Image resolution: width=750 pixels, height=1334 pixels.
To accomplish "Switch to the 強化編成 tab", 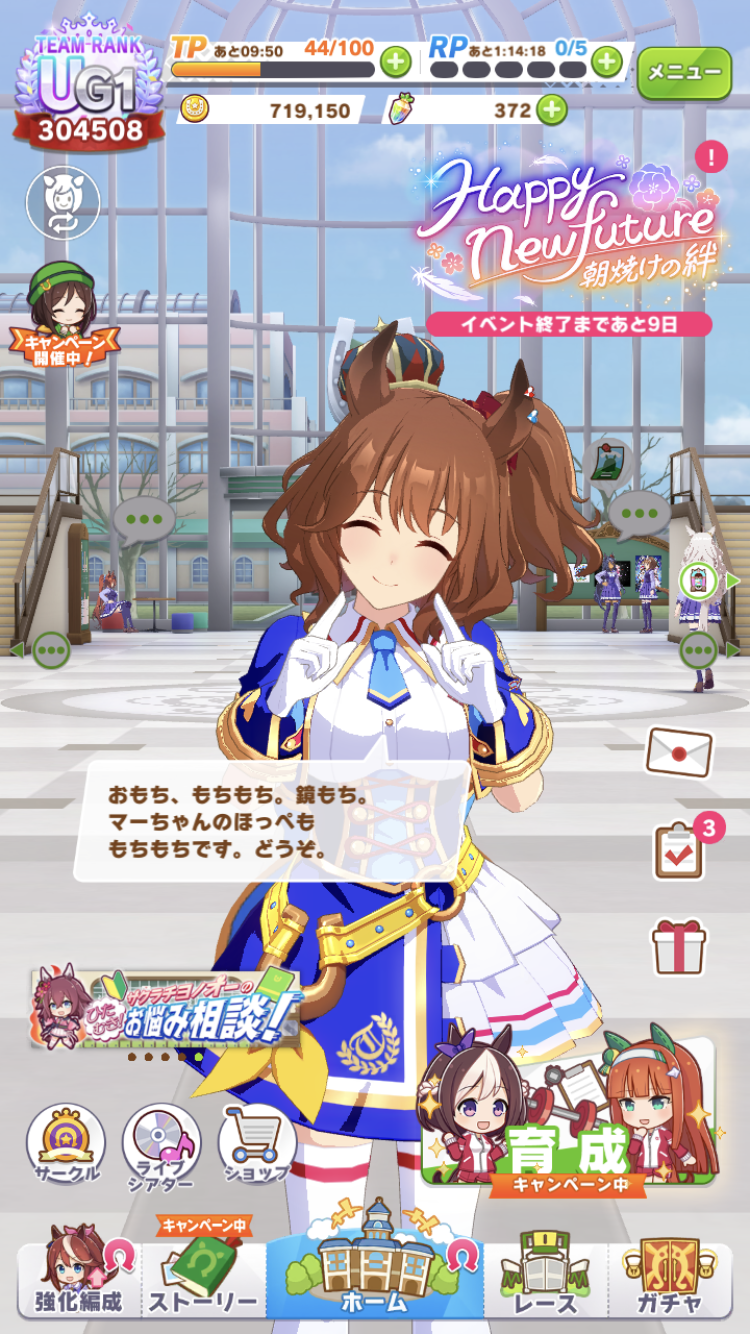I will 79,1282.
